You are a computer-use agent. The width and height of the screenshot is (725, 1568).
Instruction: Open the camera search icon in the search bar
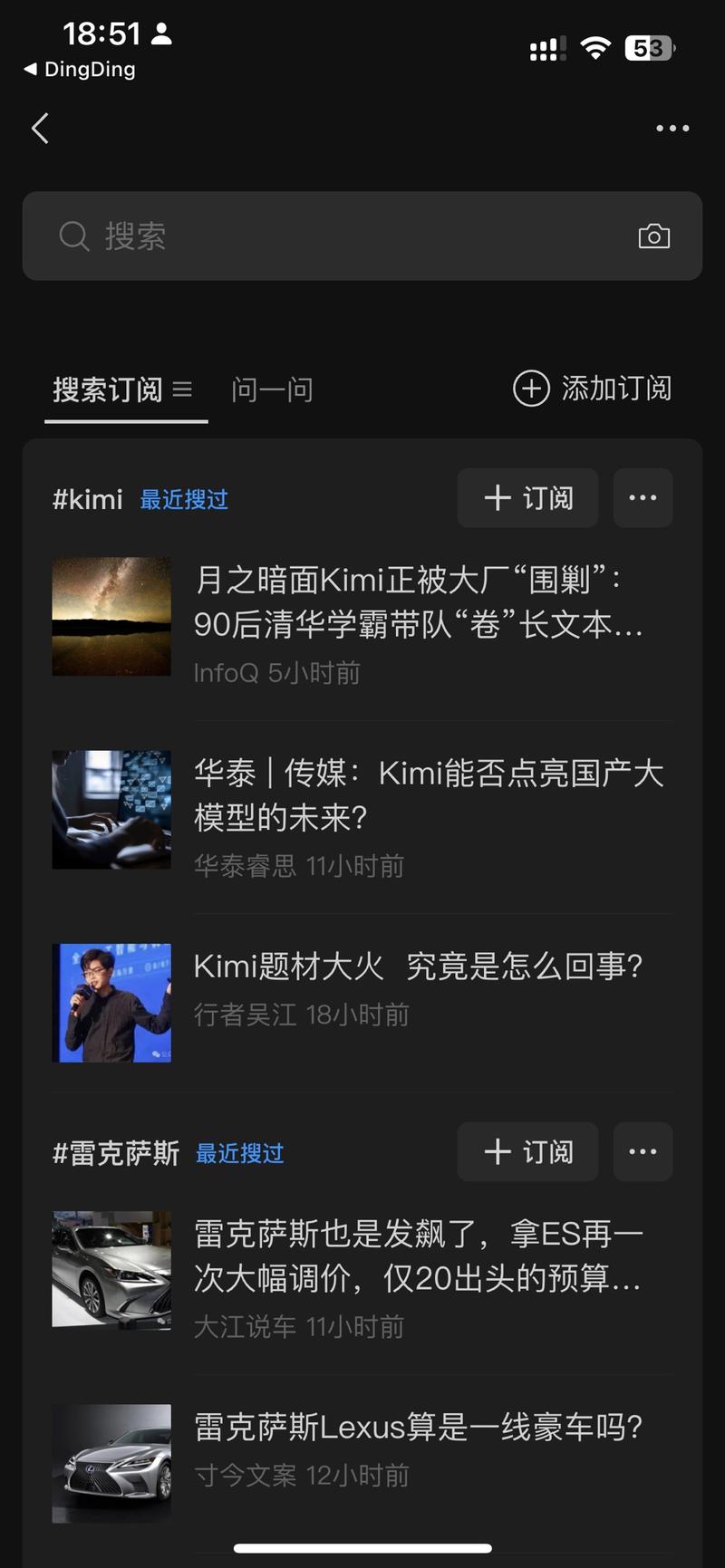click(654, 236)
